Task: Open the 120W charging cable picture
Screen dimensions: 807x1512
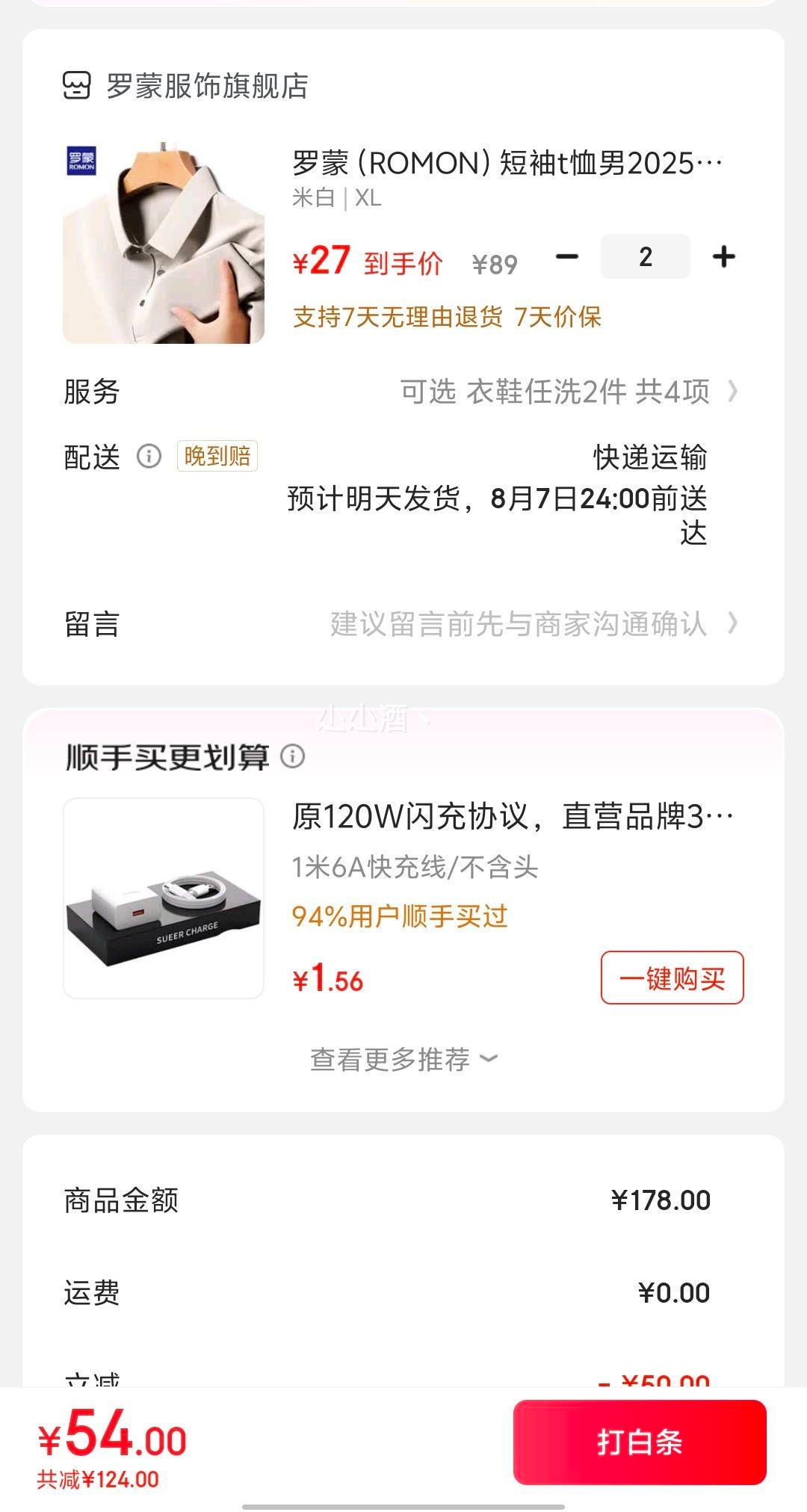Action: (164, 898)
